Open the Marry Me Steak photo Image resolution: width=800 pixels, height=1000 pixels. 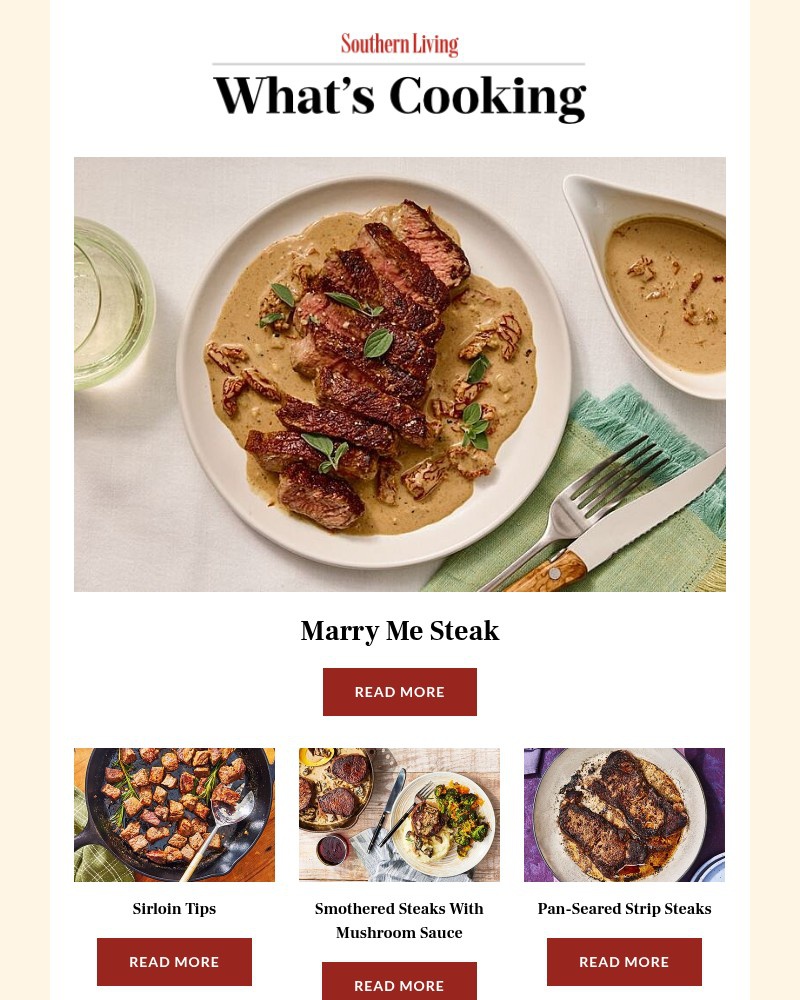click(x=400, y=374)
